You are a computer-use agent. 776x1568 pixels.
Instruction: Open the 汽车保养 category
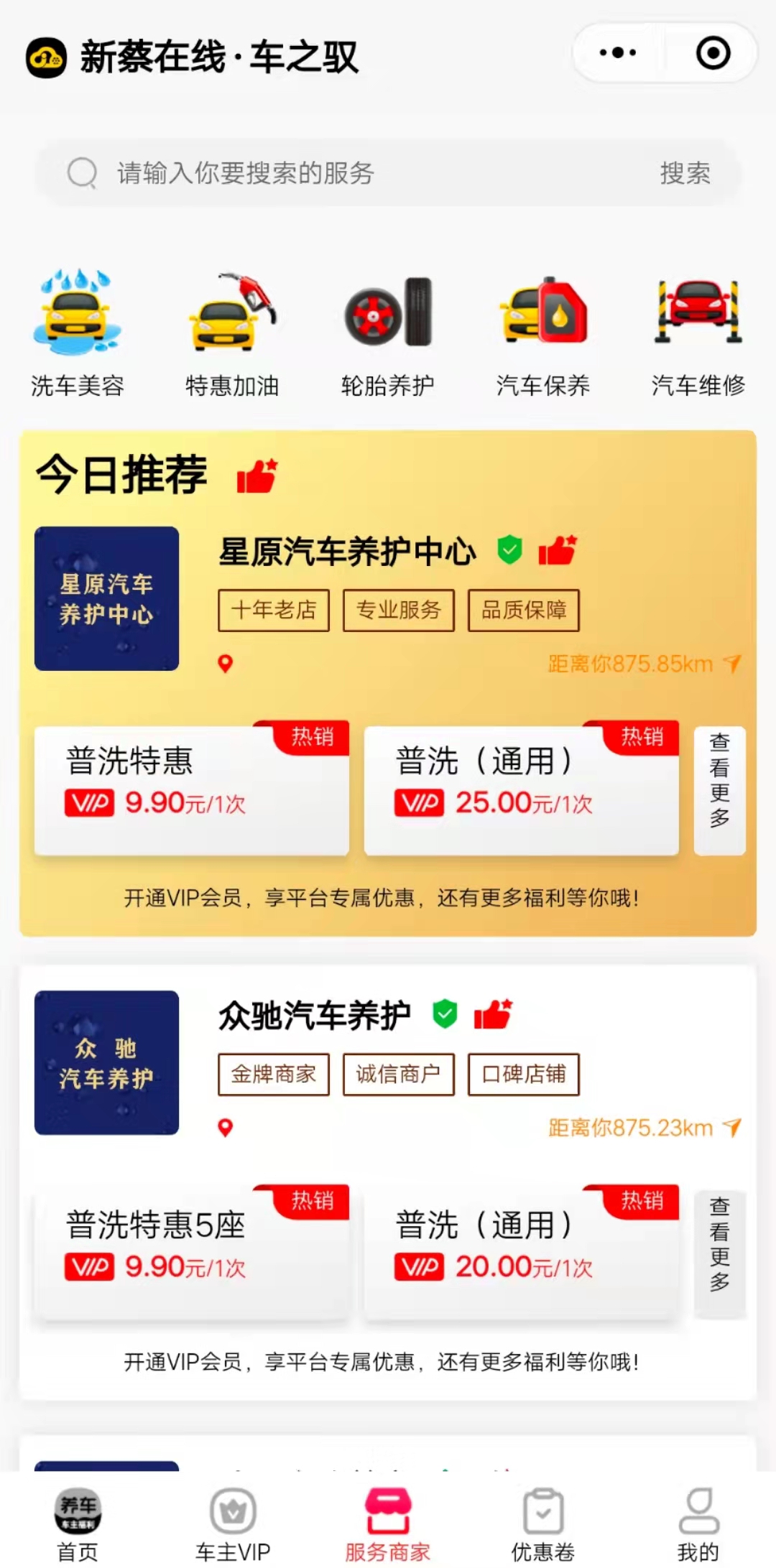(543, 333)
